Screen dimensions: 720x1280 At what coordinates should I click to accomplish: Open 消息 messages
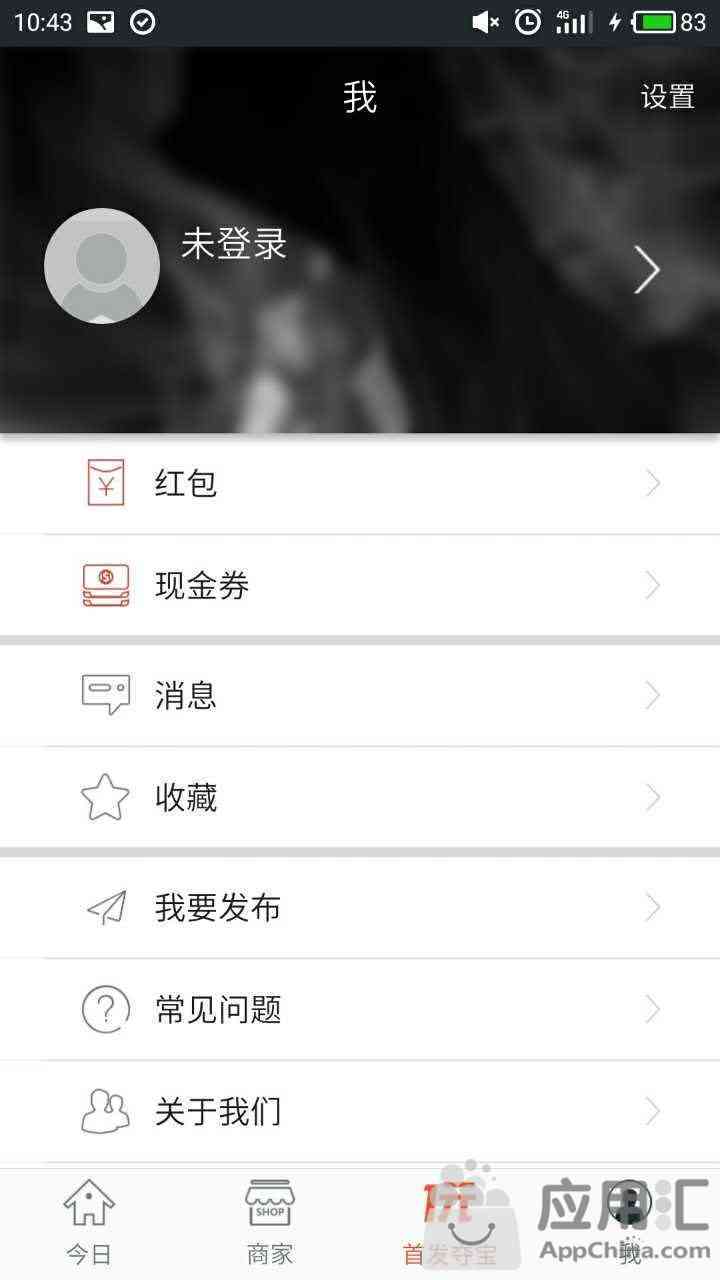point(360,696)
